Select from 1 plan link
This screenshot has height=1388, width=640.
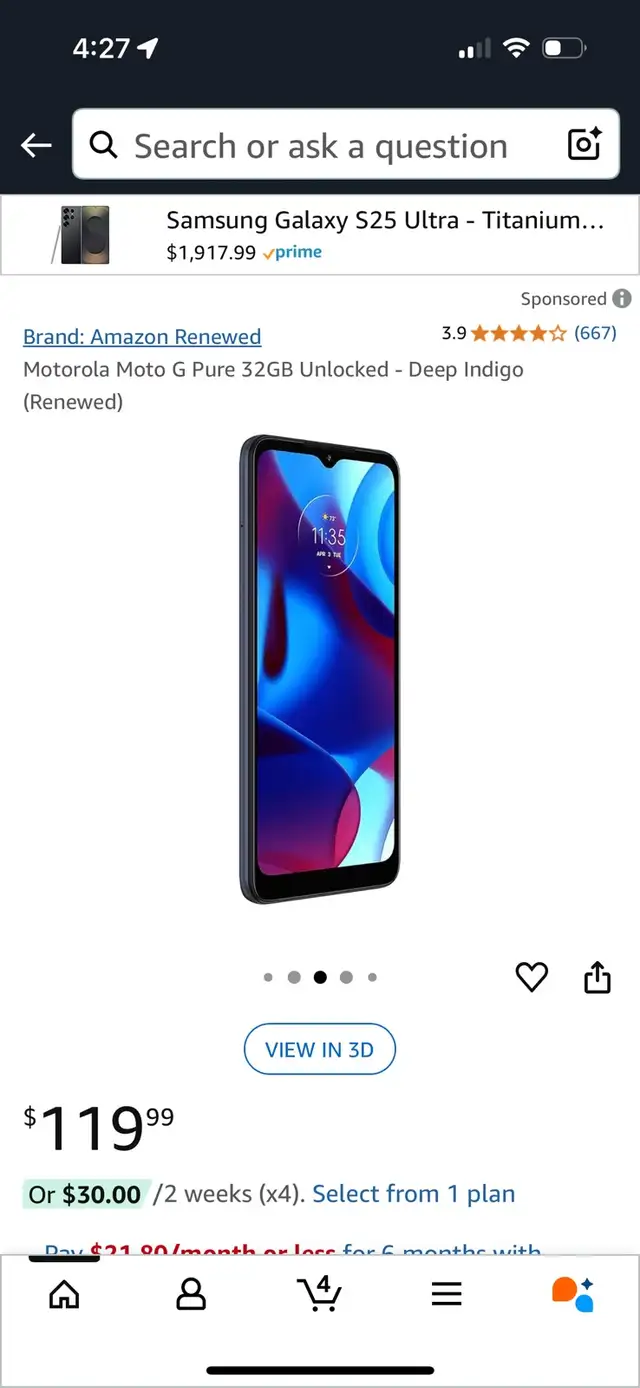[414, 1194]
